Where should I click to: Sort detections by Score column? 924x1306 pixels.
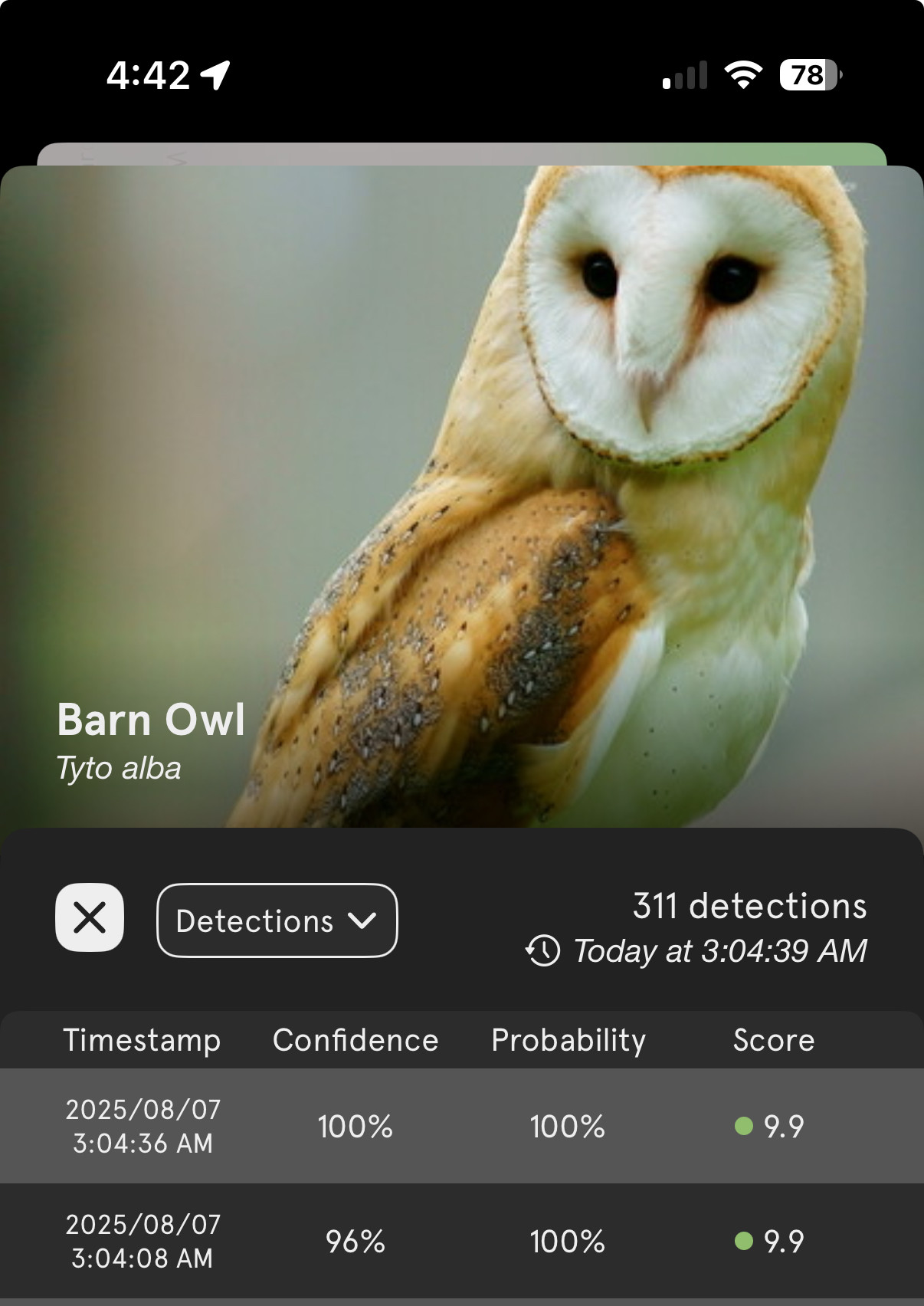point(773,1040)
